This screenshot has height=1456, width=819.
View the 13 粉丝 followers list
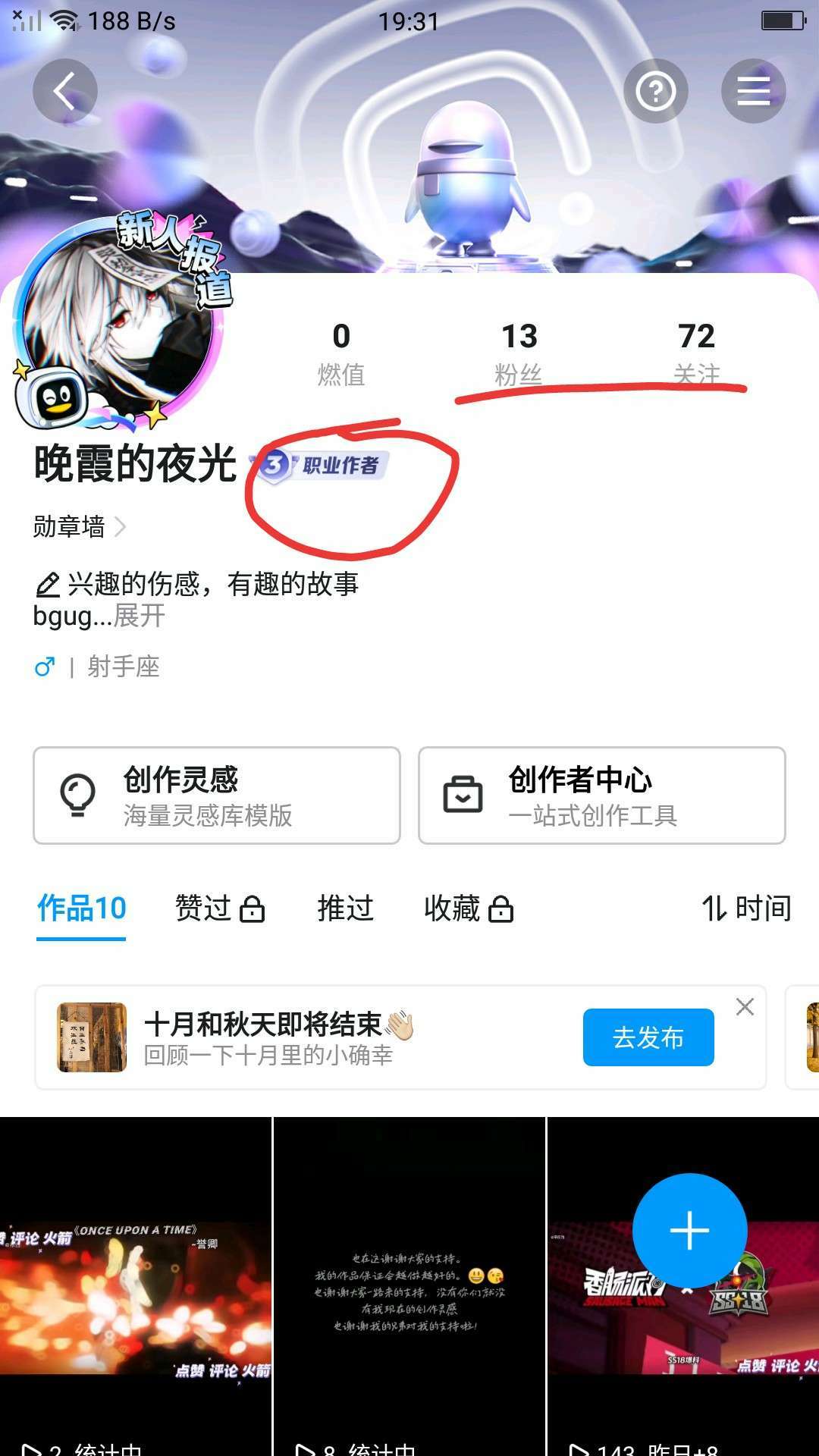519,352
